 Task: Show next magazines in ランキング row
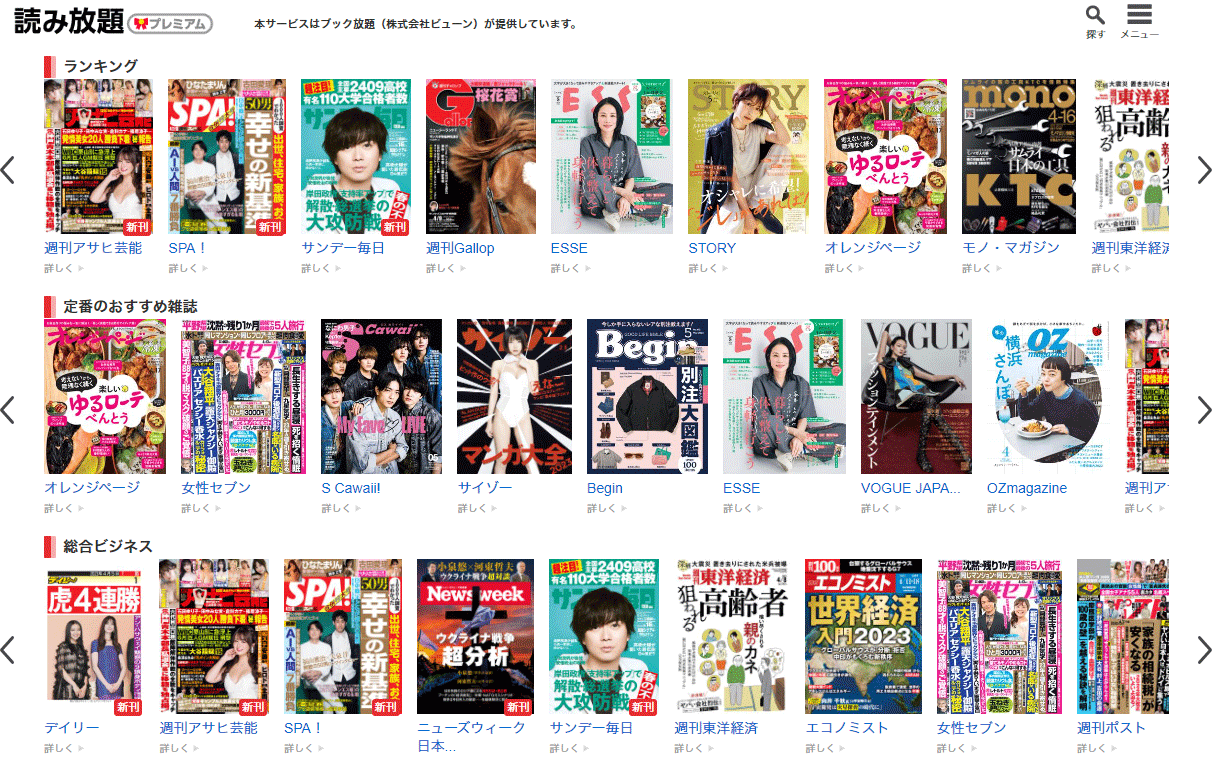coord(1204,170)
